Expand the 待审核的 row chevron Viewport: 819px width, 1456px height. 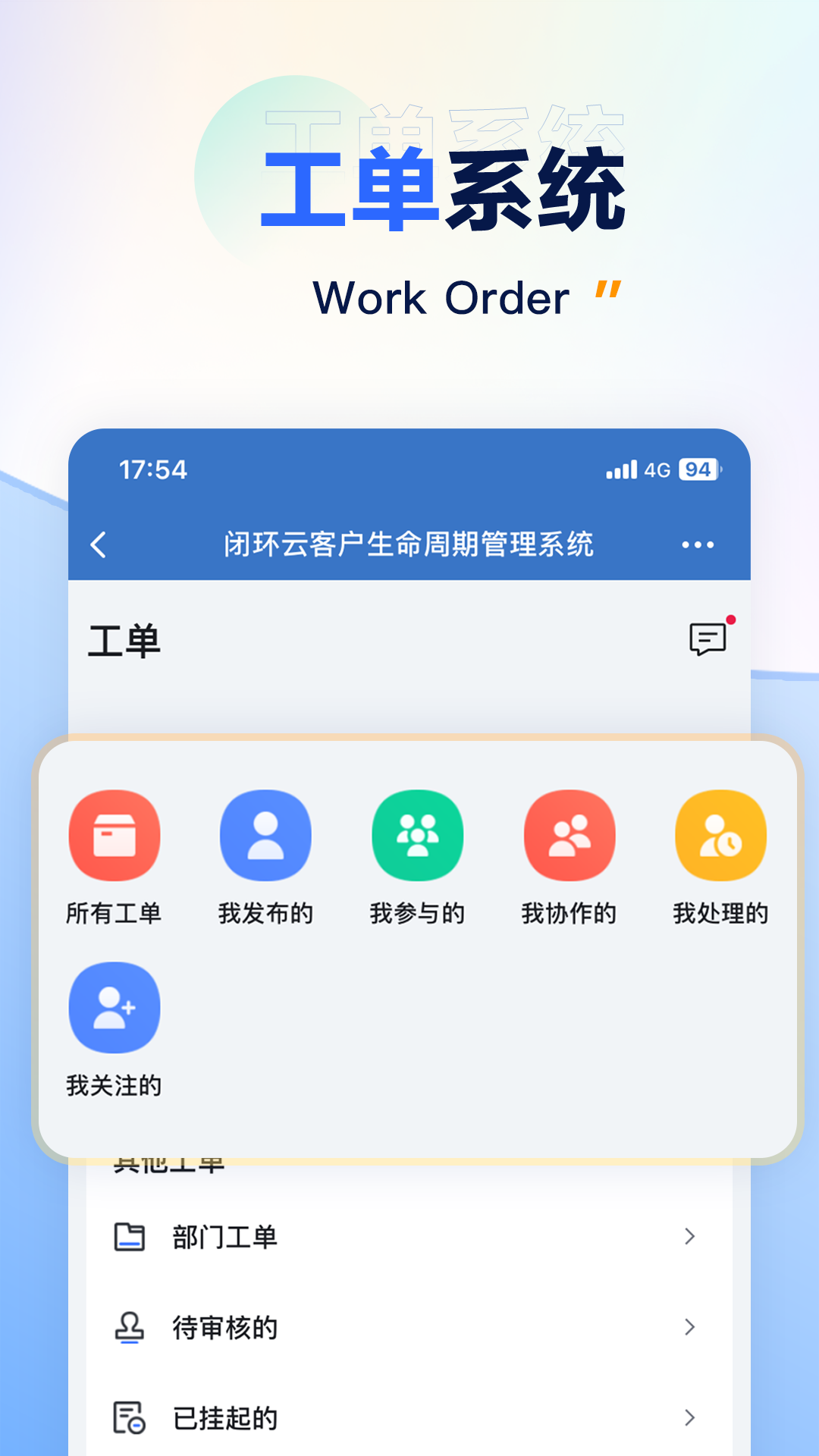tap(689, 1327)
